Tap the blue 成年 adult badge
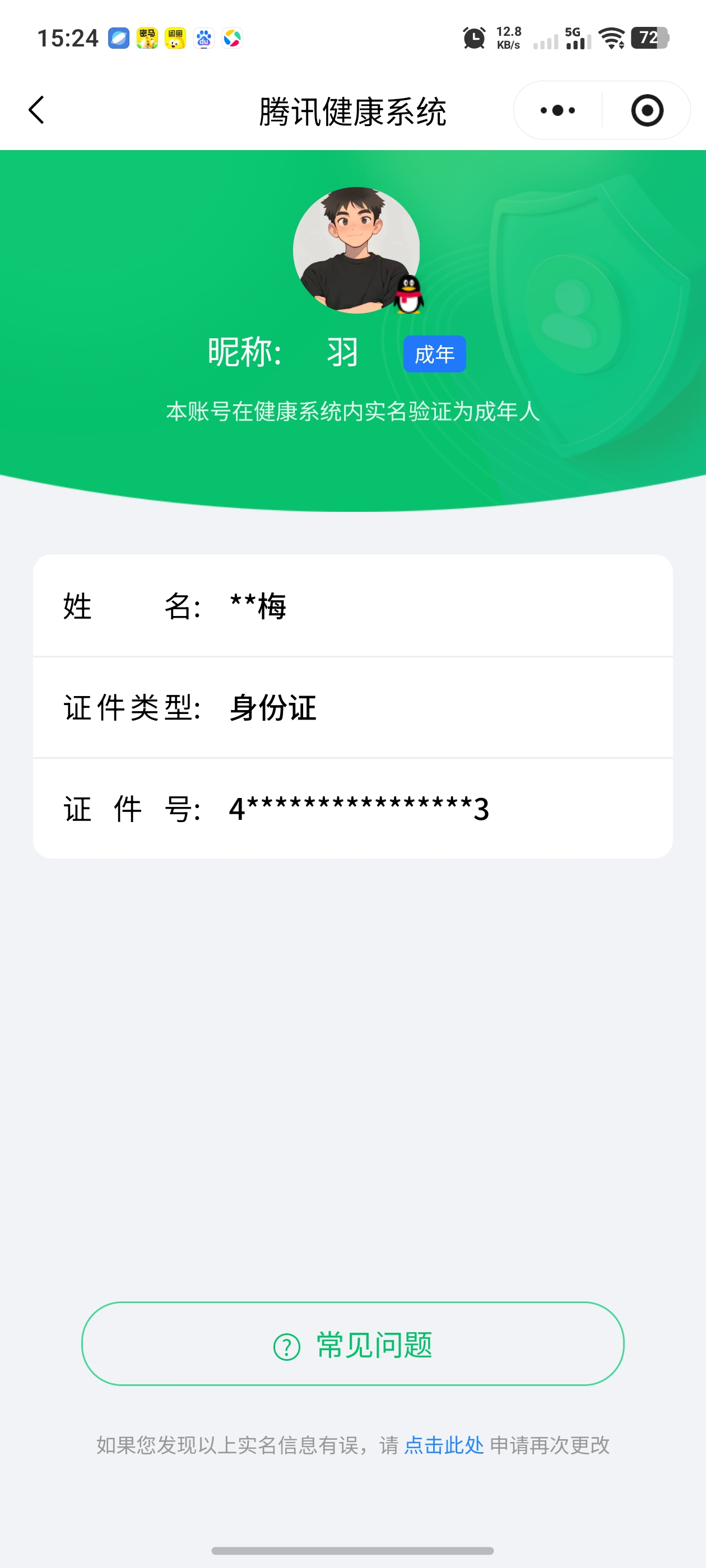This screenshot has height=1568, width=706. 434,354
